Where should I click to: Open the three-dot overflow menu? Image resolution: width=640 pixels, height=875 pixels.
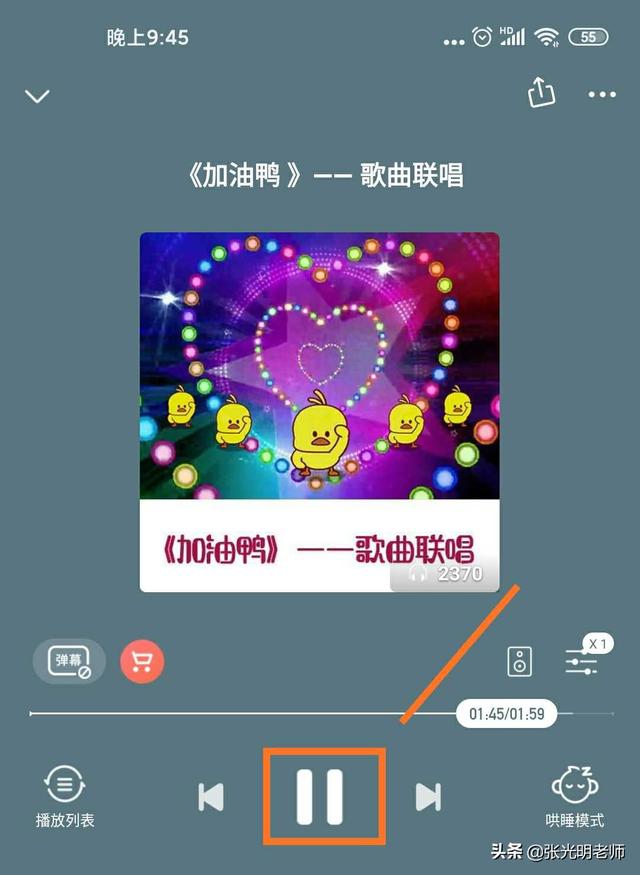coord(602,95)
